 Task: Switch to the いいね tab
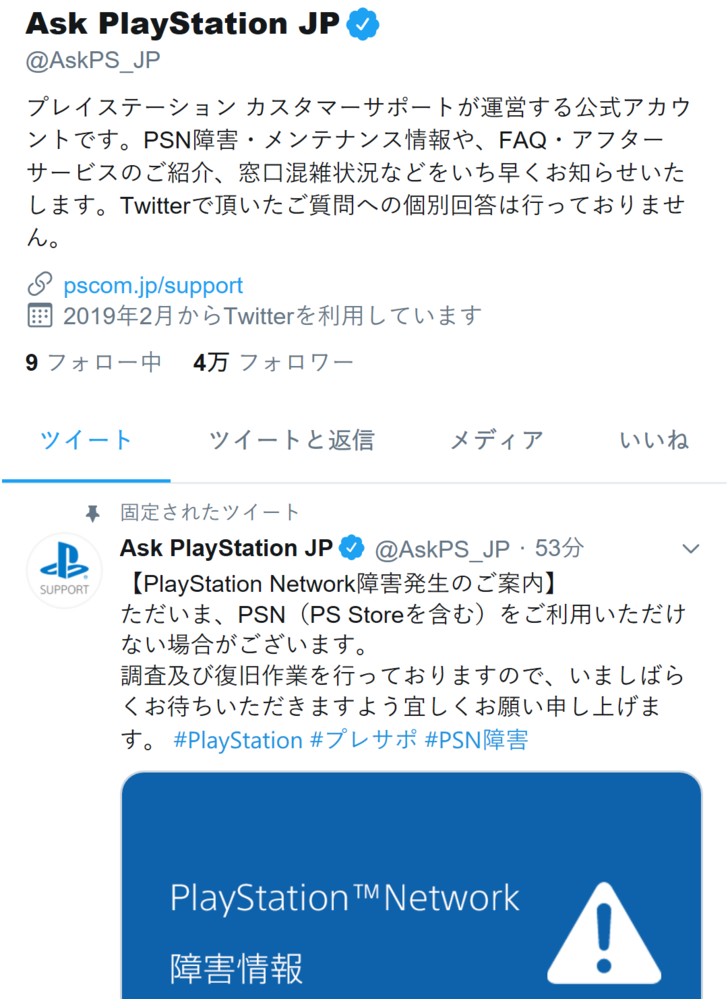(x=654, y=440)
